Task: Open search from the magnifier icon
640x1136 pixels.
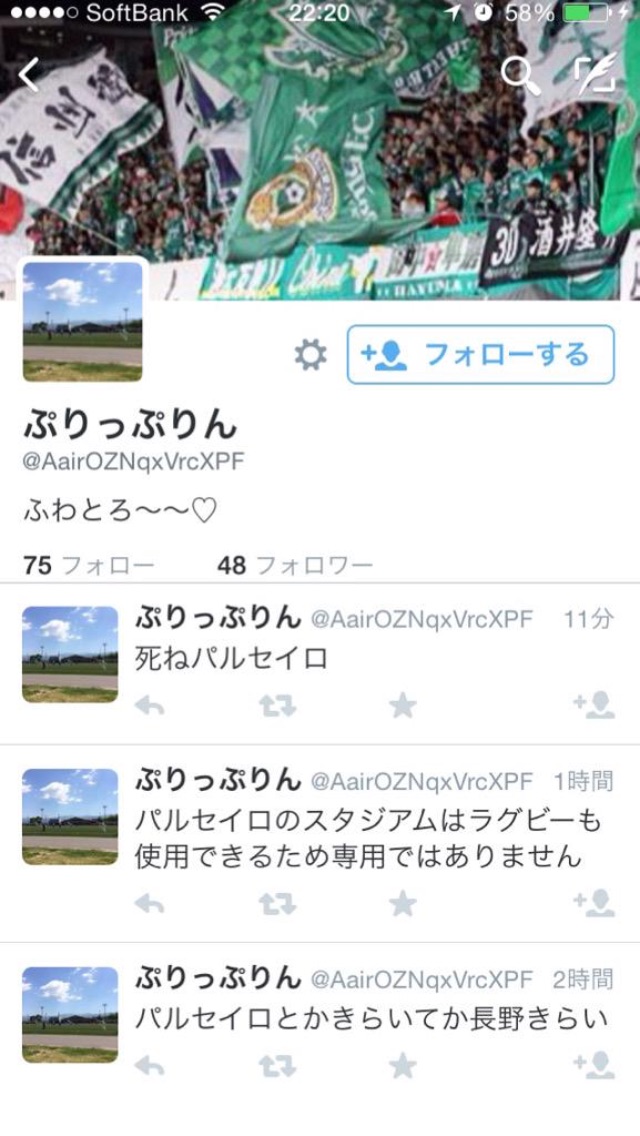Action: (x=517, y=74)
